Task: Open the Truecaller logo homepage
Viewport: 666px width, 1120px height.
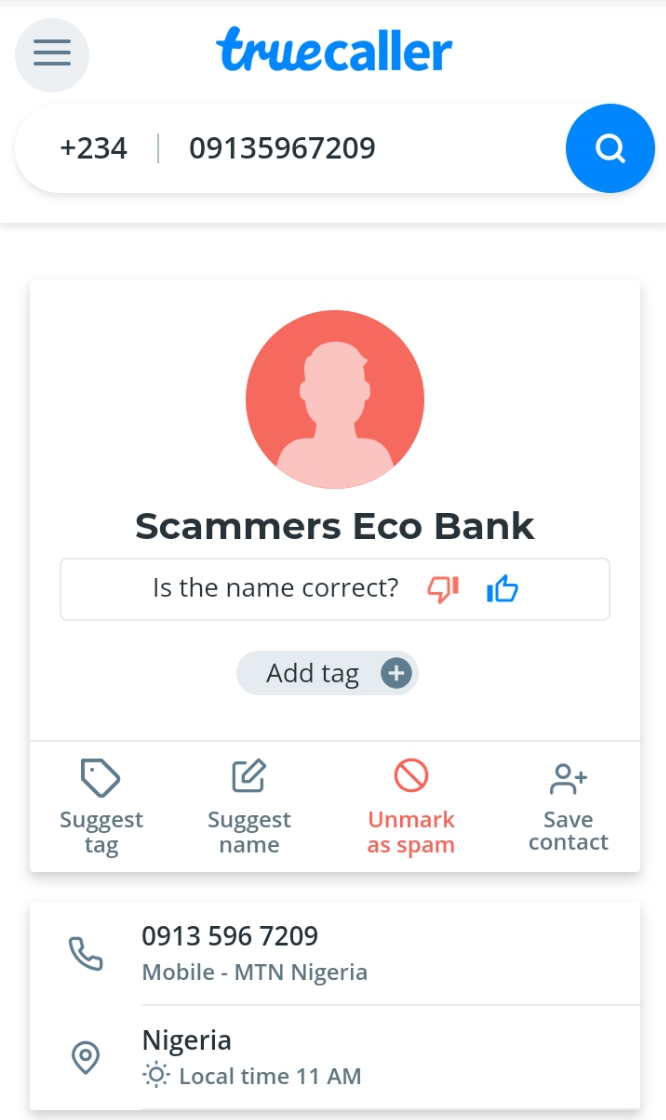Action: coord(335,50)
